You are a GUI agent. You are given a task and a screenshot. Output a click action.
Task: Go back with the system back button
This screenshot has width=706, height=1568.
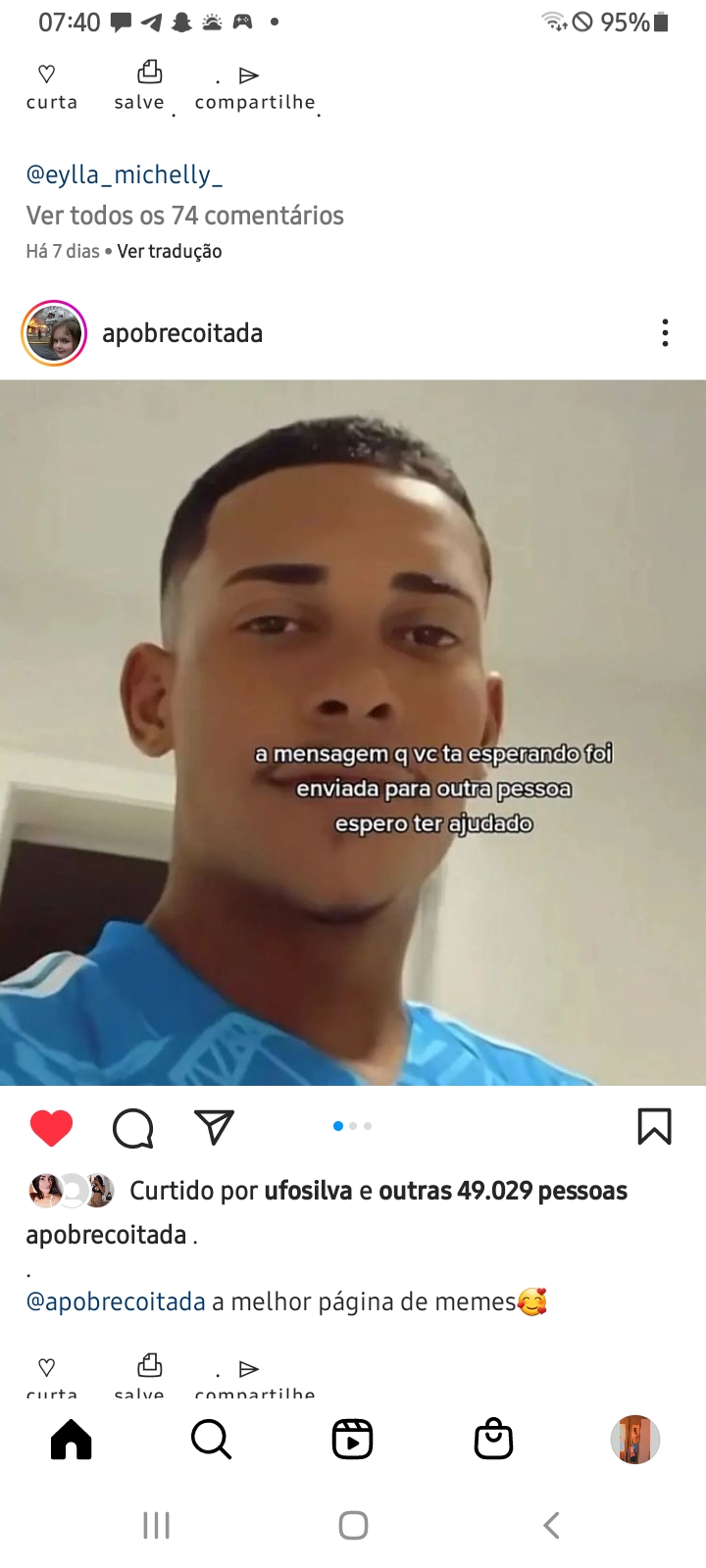(x=551, y=1525)
